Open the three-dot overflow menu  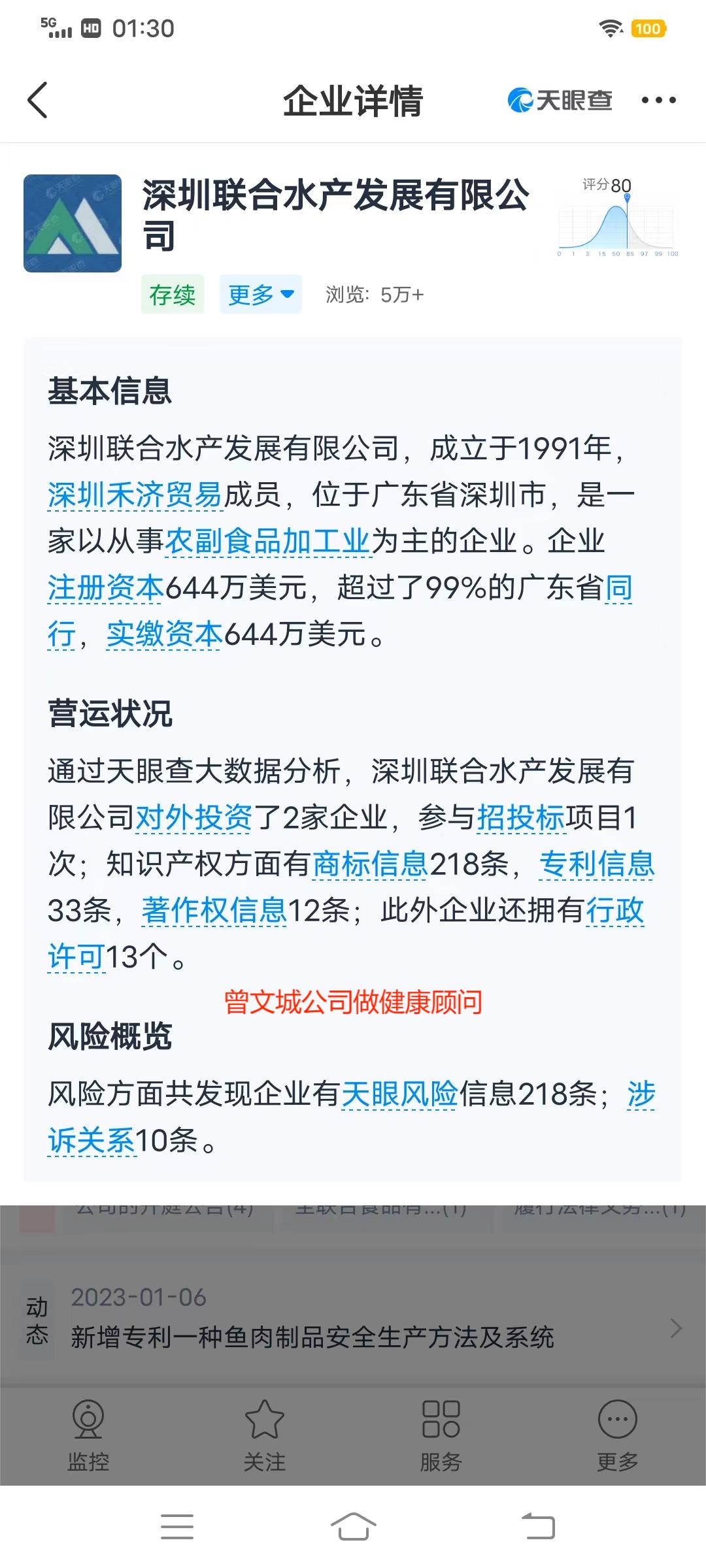pos(658,100)
